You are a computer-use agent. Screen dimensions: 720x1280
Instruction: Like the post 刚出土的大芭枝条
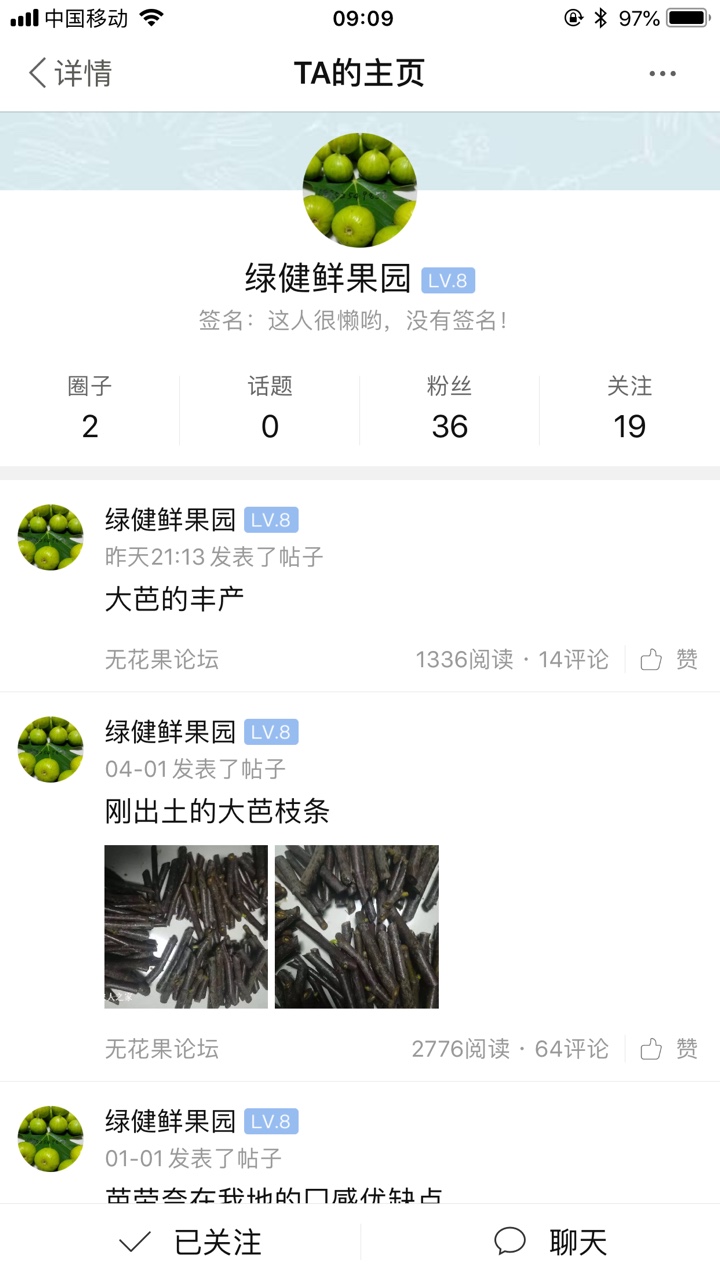pos(669,1048)
